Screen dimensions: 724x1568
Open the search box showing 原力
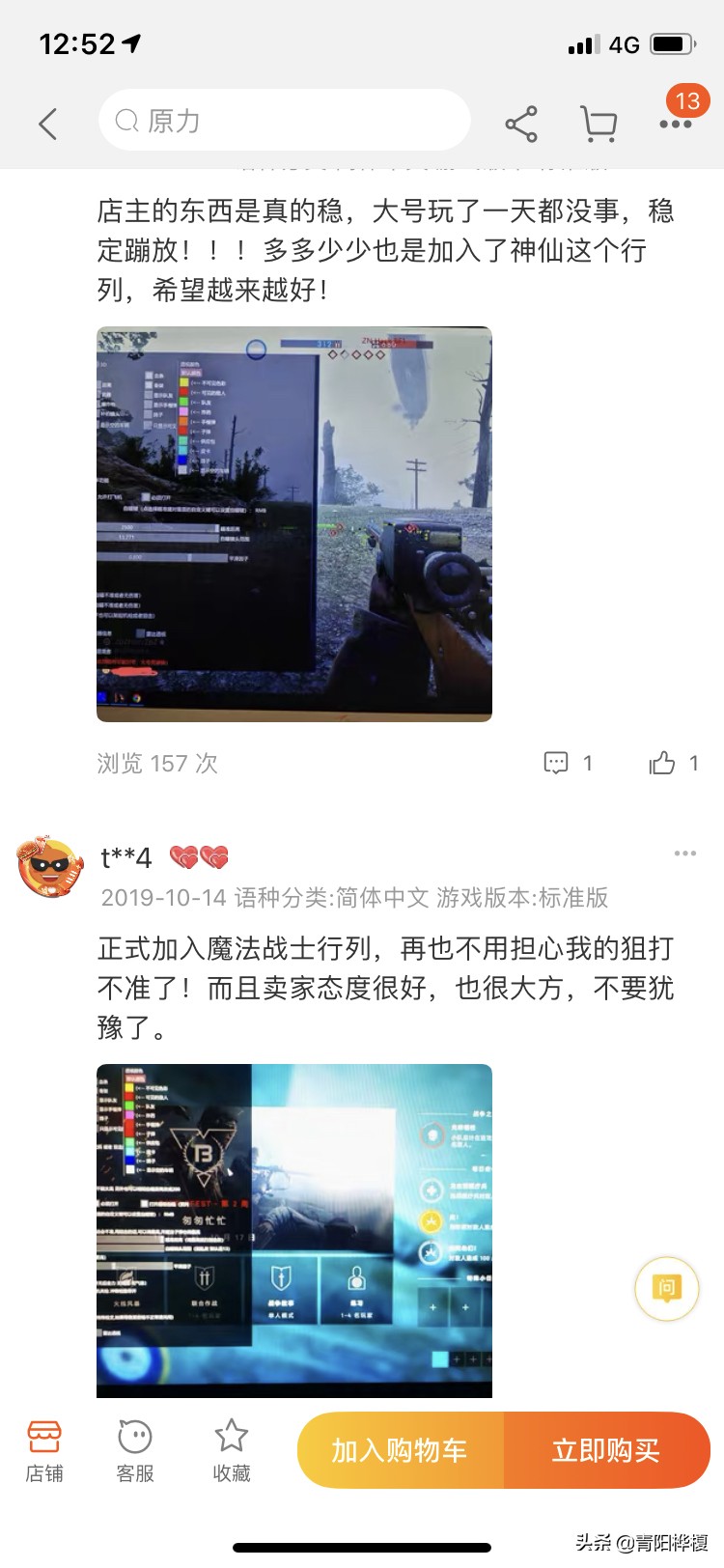coord(285,121)
